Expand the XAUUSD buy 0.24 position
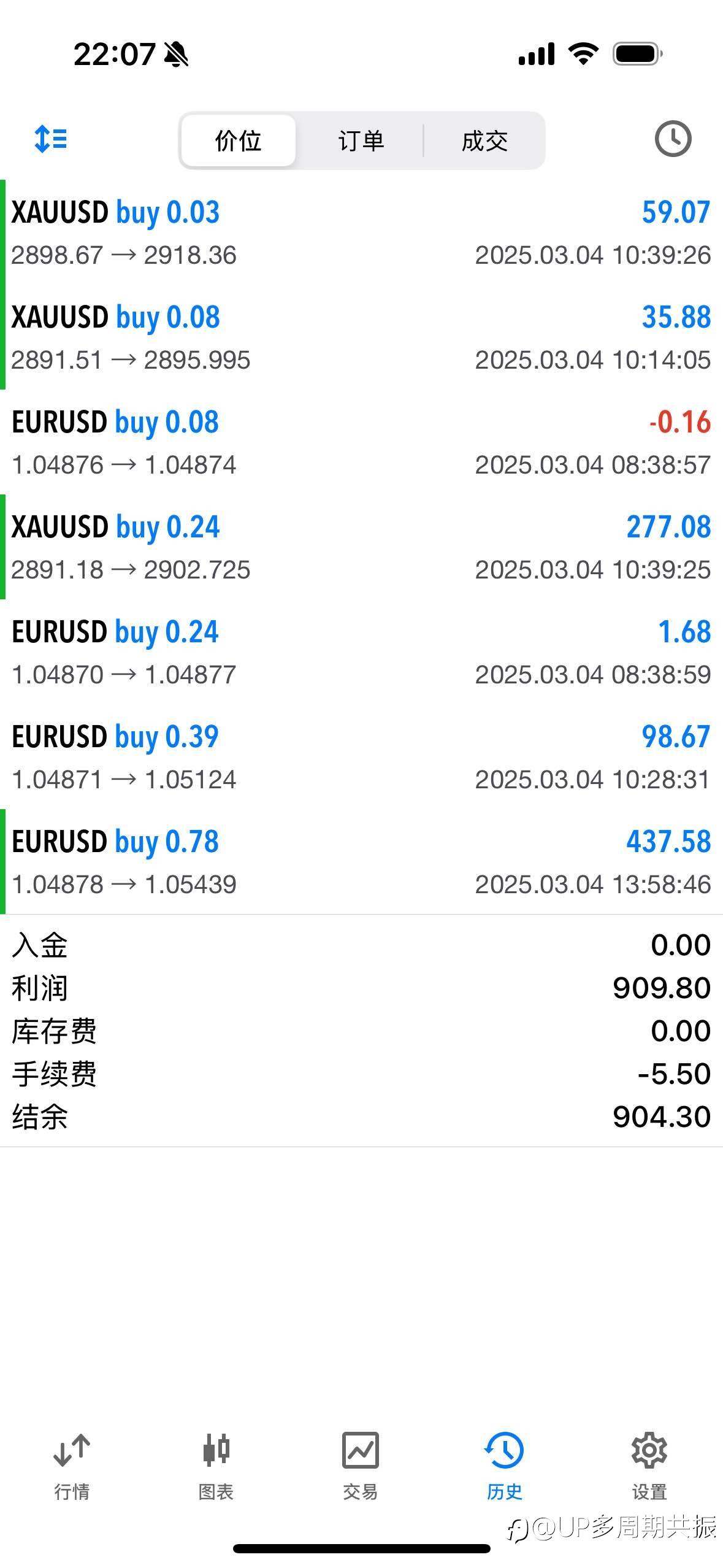 pos(361,547)
